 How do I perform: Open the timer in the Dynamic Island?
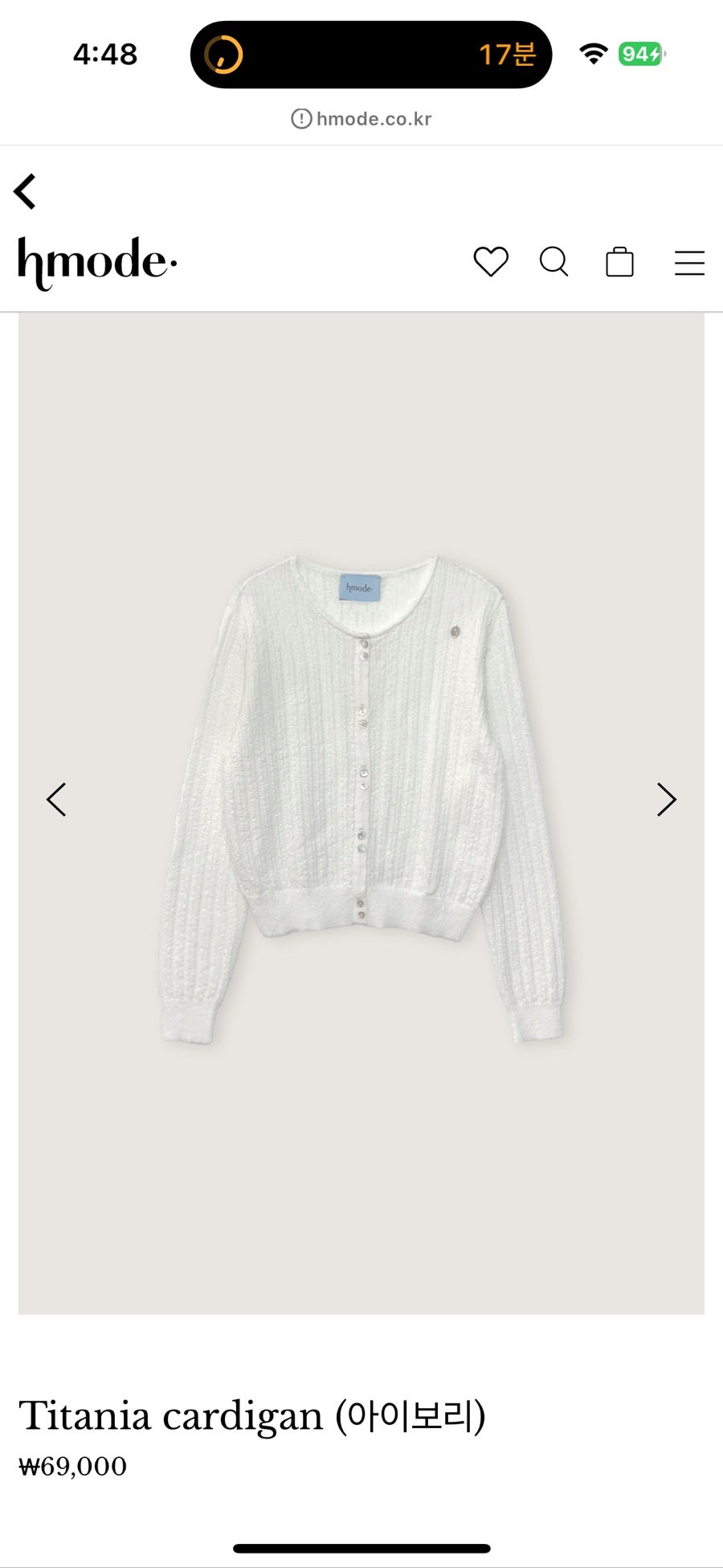click(x=370, y=55)
